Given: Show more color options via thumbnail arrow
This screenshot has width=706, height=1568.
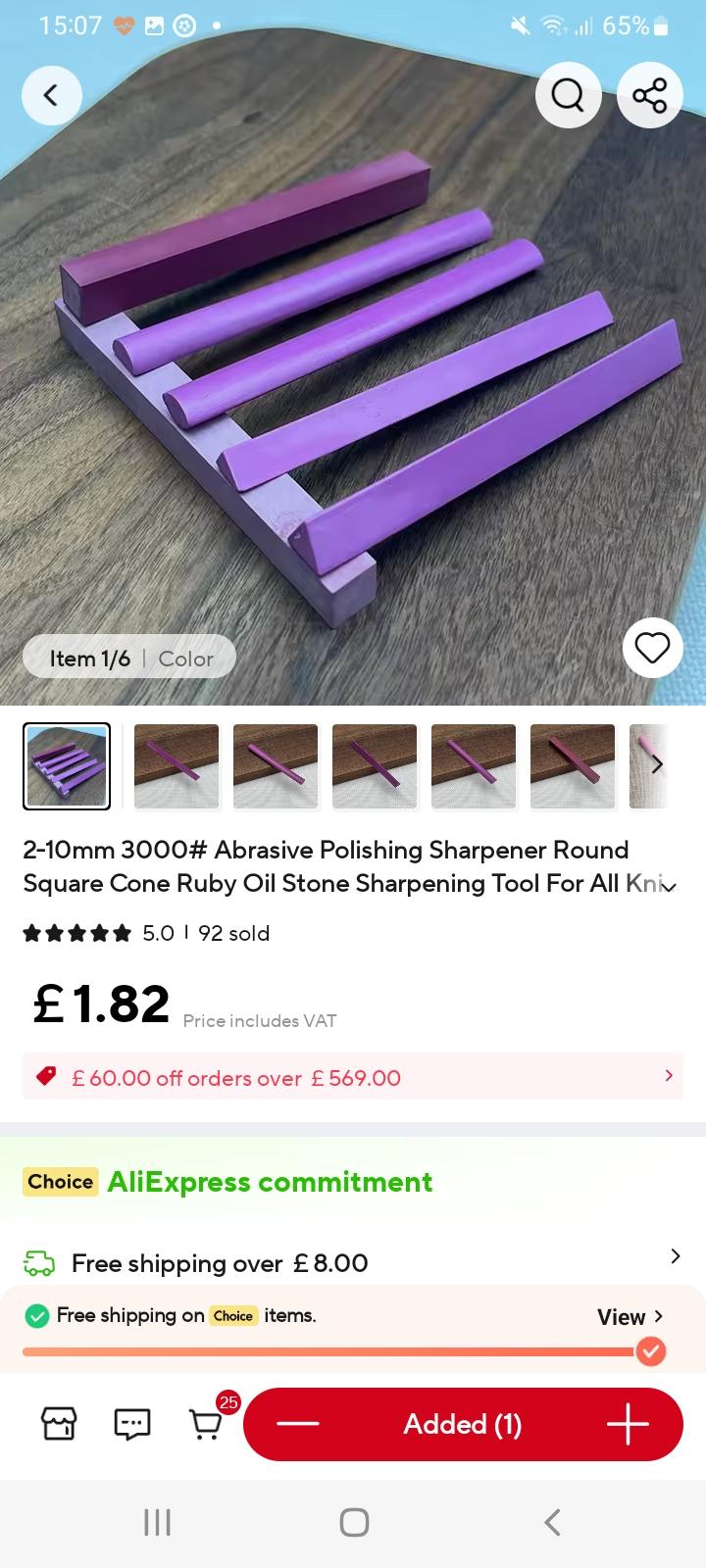Looking at the screenshot, I should click(657, 764).
